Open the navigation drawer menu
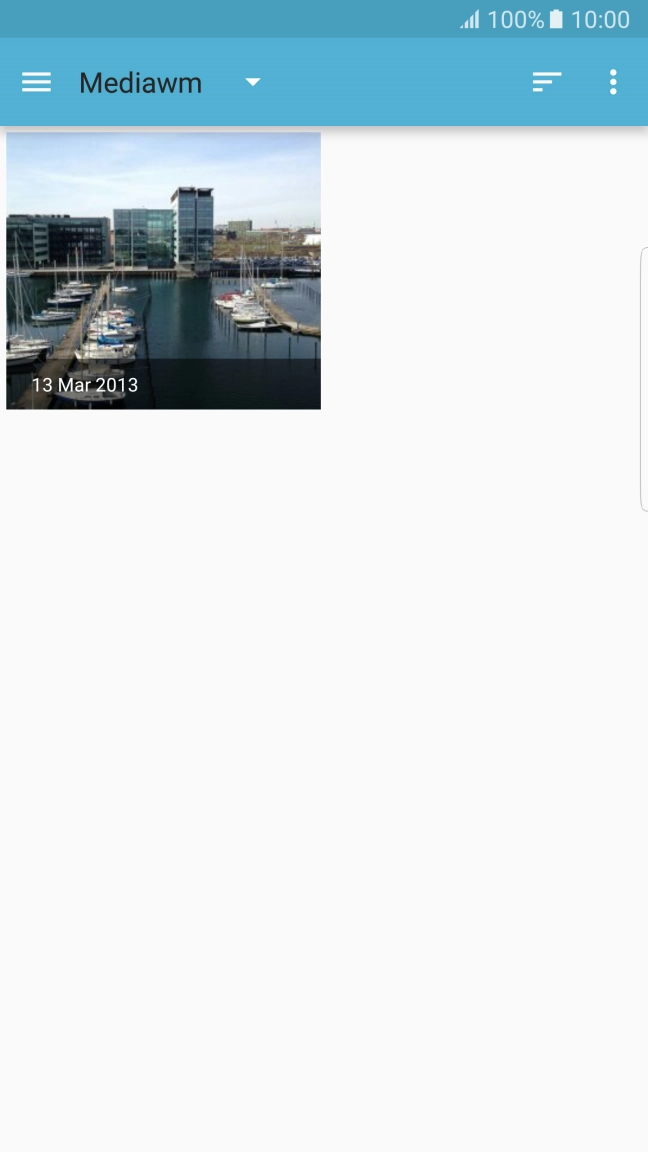 pos(36,83)
